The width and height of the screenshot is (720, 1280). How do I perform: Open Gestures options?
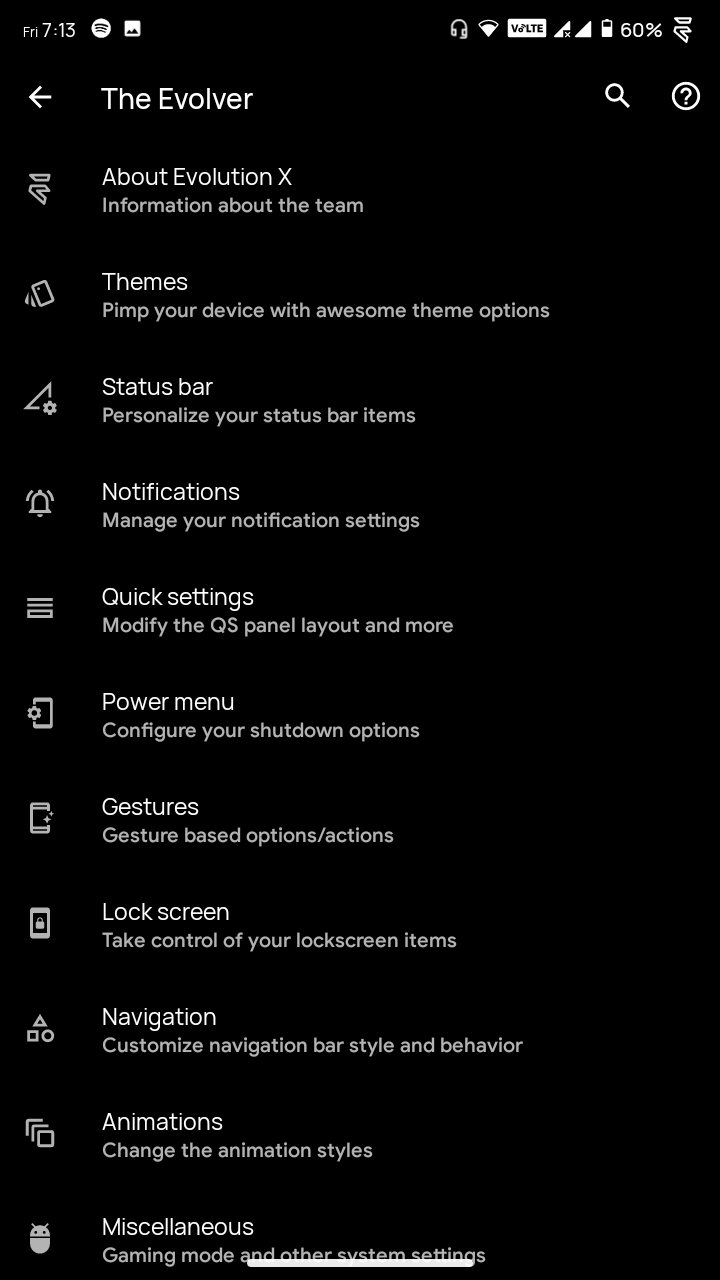pyautogui.click(x=247, y=820)
